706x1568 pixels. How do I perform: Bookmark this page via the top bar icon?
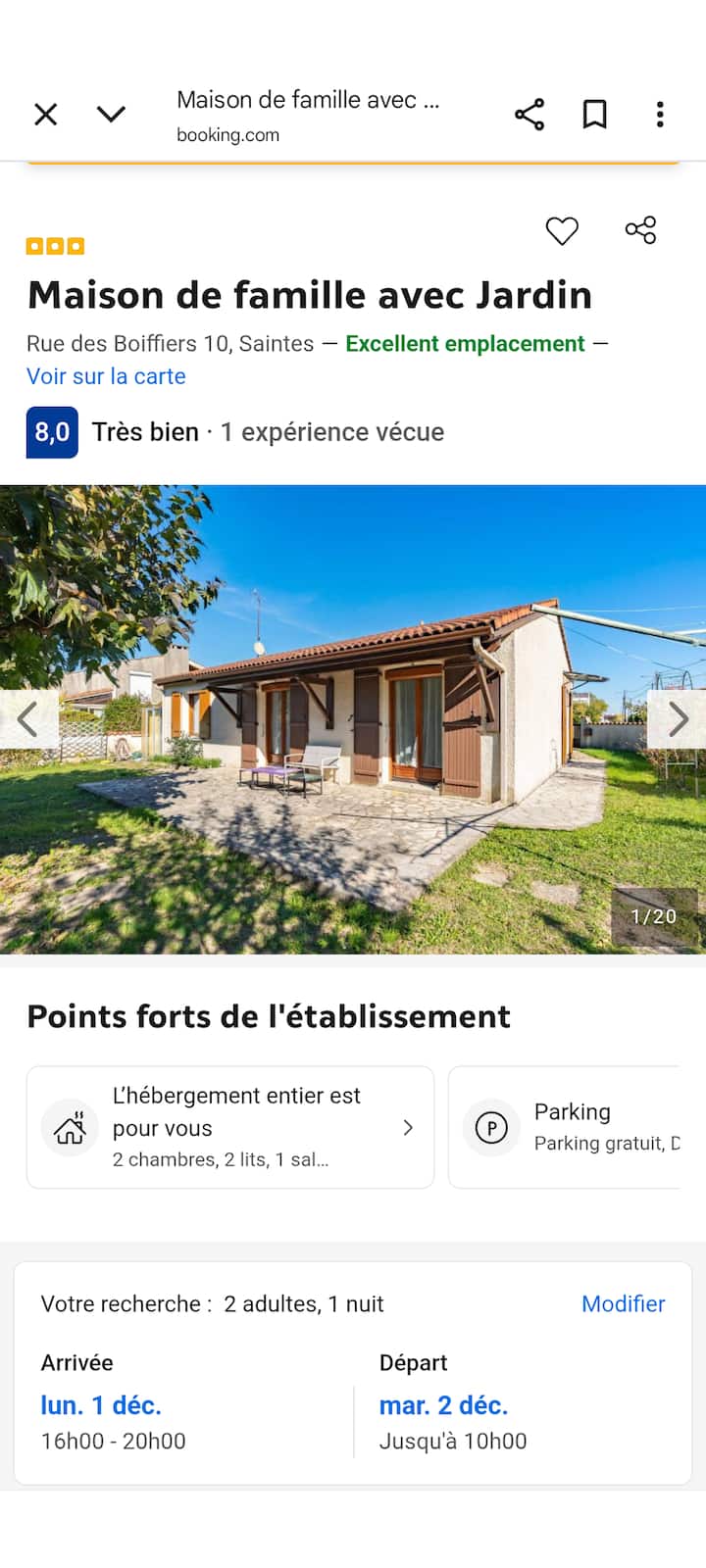594,114
